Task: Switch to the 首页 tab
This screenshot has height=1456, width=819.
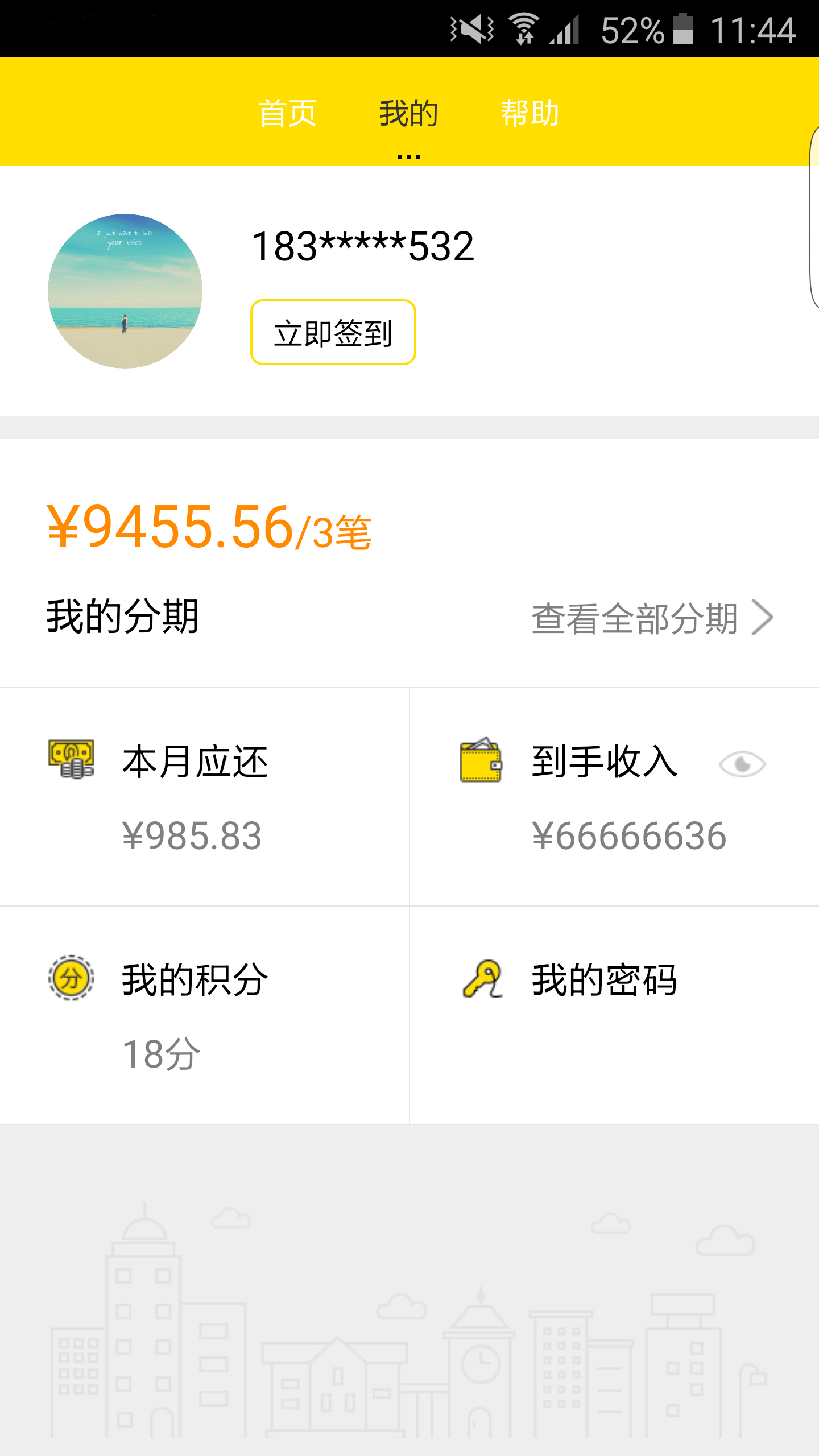Action: click(287, 113)
